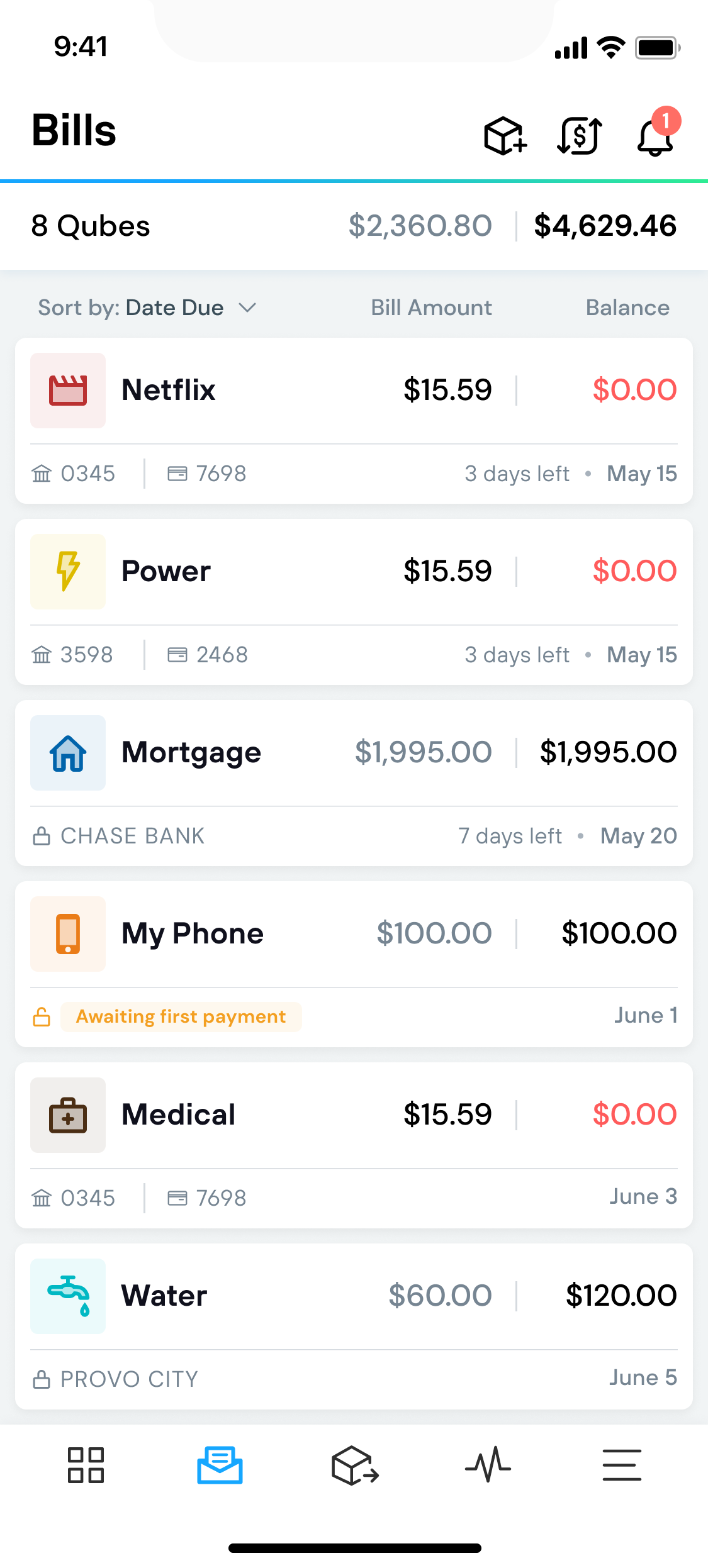Open the Power bill card

pyautogui.click(x=354, y=602)
